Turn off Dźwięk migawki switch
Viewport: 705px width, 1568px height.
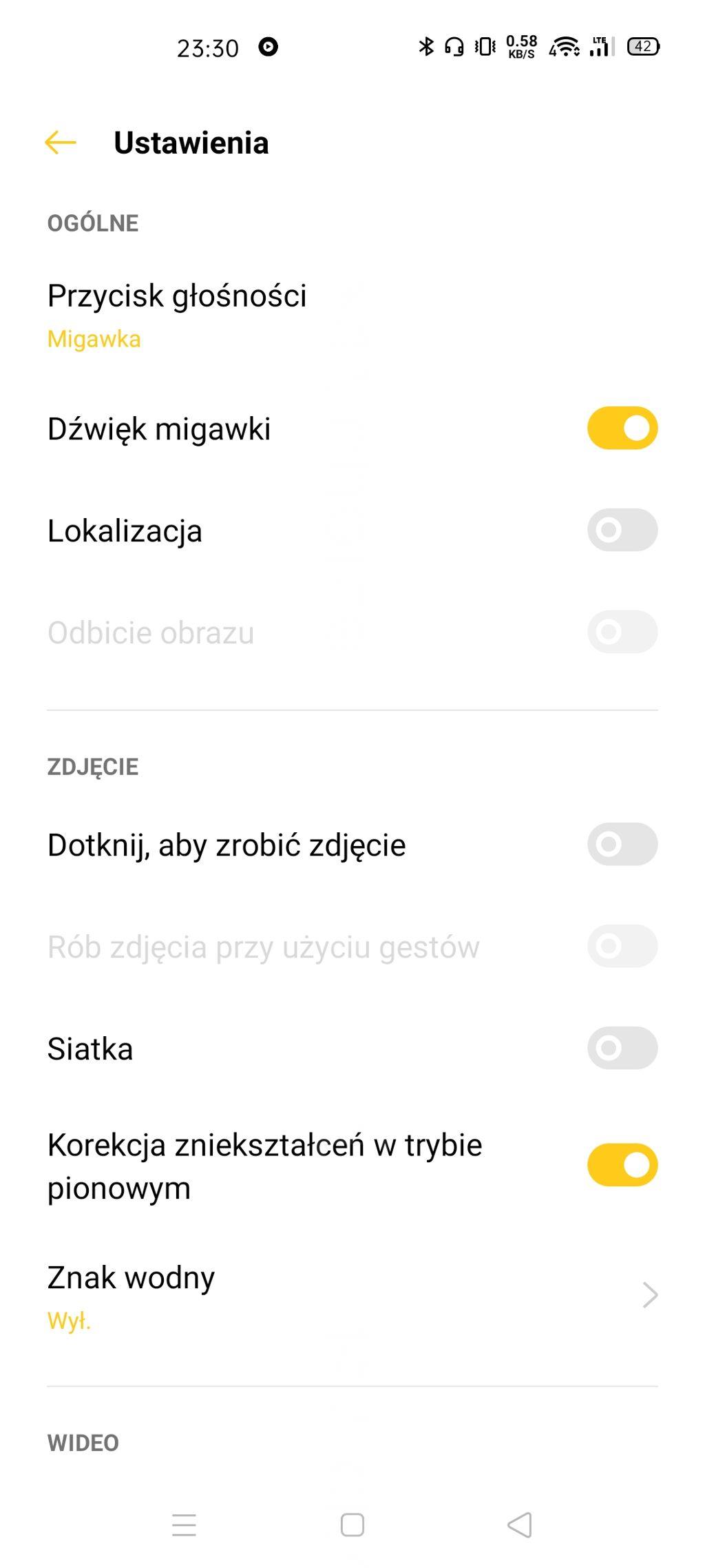coord(622,428)
